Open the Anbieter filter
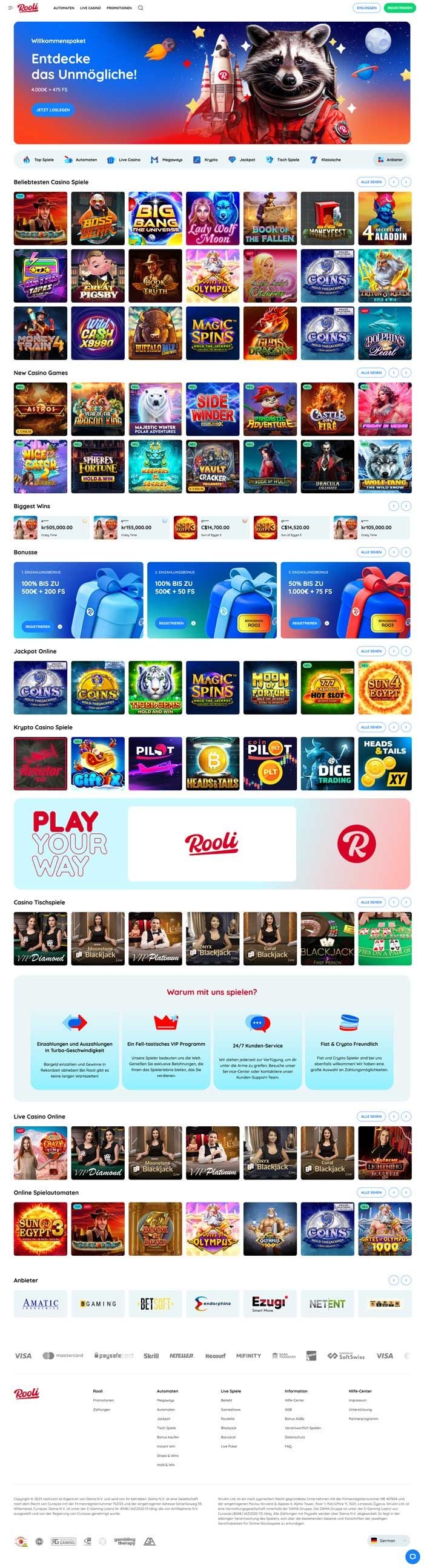Image resolution: width=424 pixels, height=1568 pixels. [390, 160]
